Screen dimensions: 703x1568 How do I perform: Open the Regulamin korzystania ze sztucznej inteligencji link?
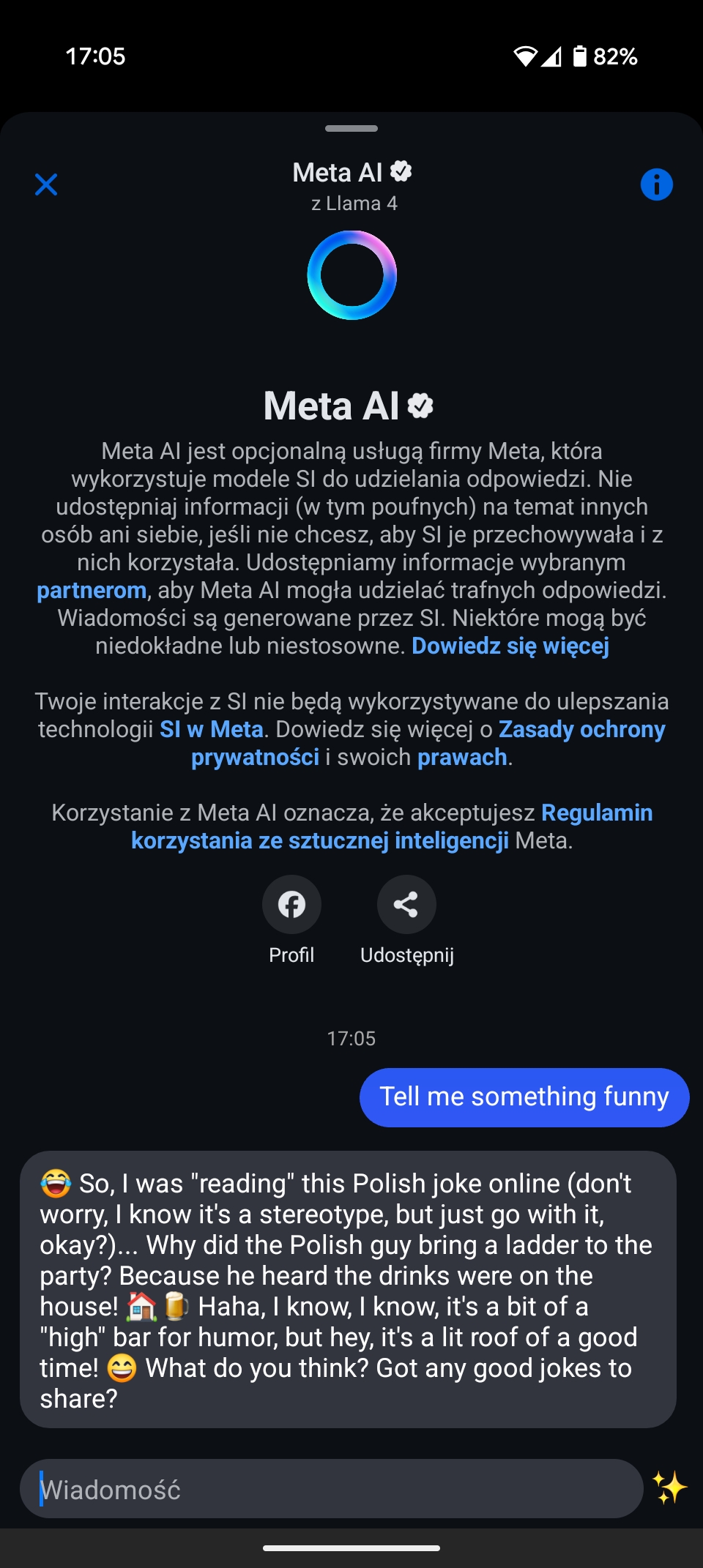pos(392,826)
